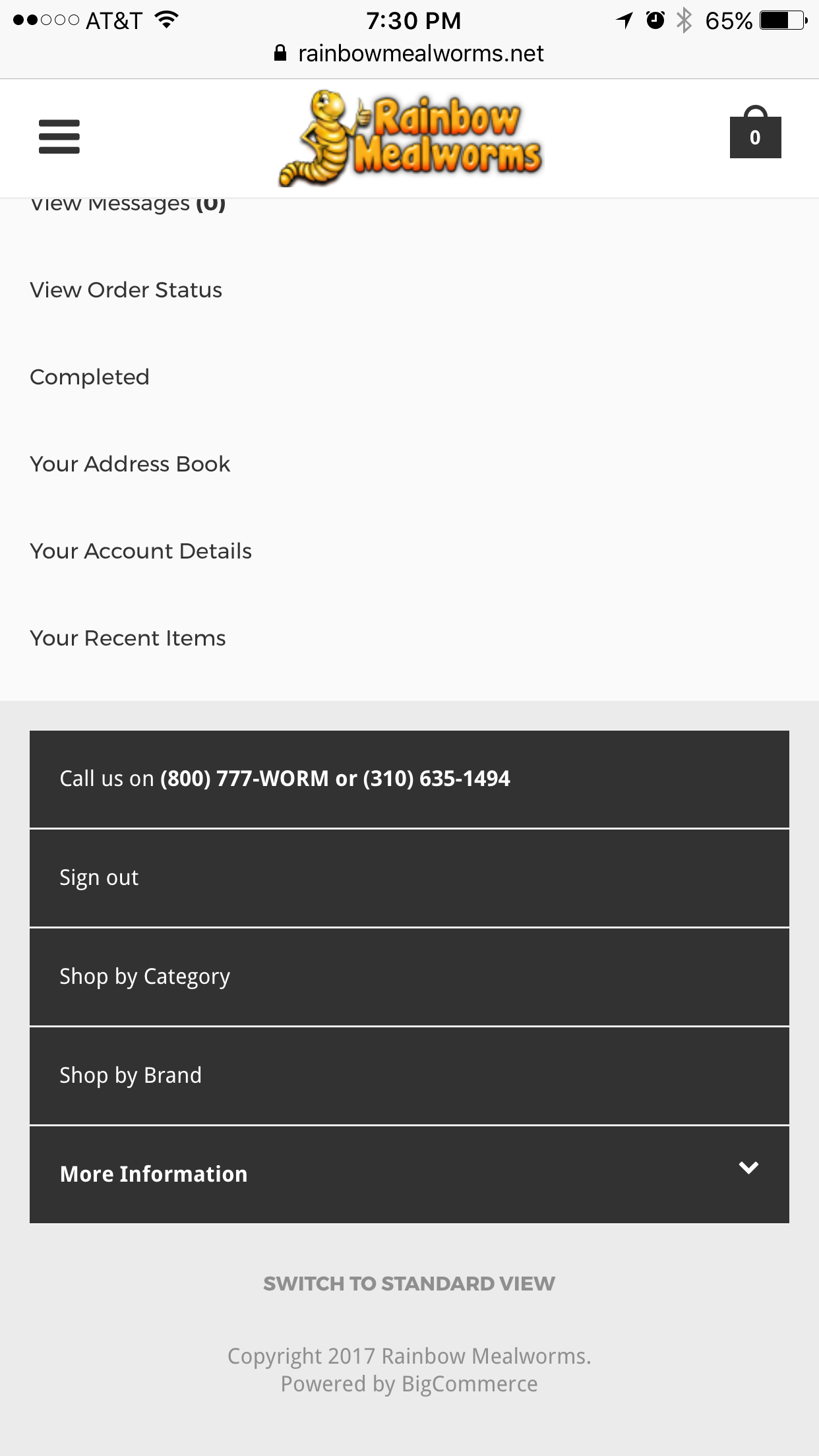This screenshot has width=819, height=1456.
Task: Call the (800) 777-WORM number
Action: 244,779
